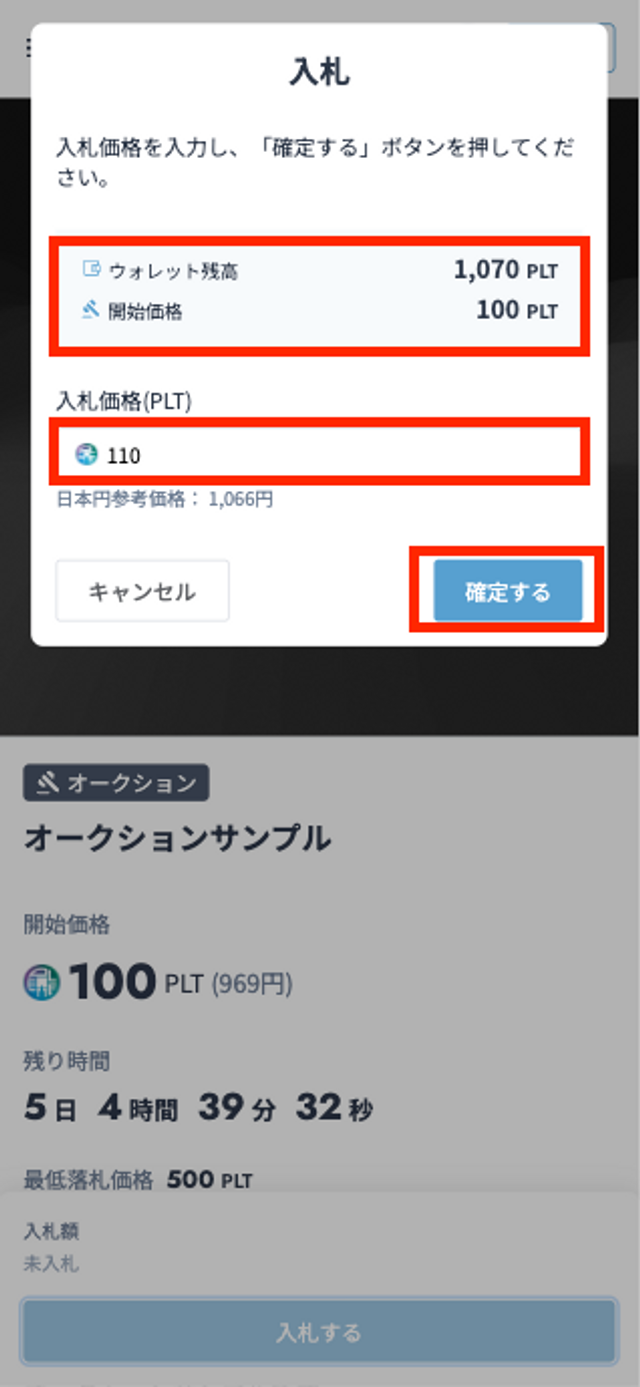Confirm the bid with 確定する
640x1387 pixels.
pyautogui.click(x=507, y=592)
